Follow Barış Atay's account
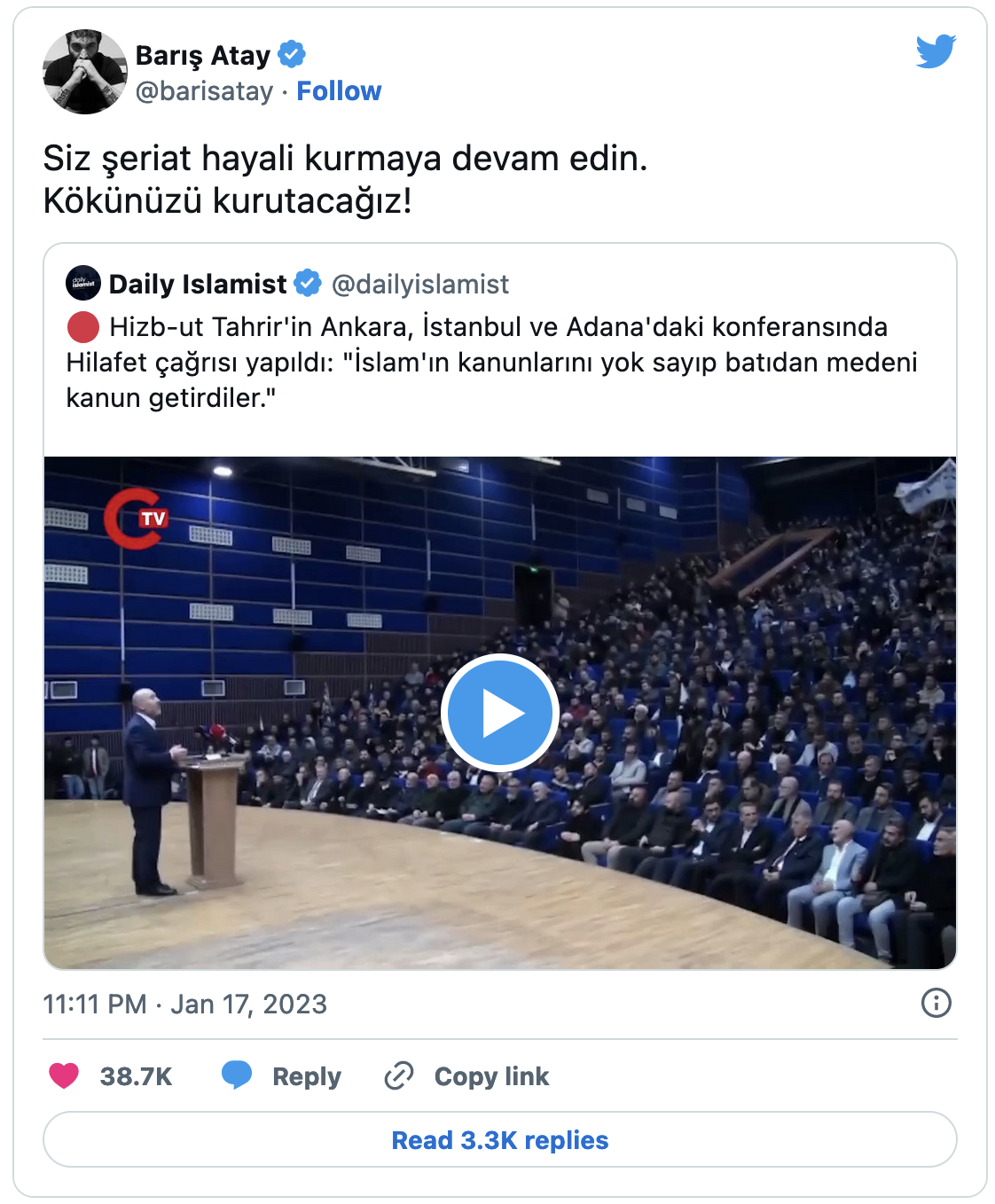The image size is (995, 1204). tap(339, 91)
